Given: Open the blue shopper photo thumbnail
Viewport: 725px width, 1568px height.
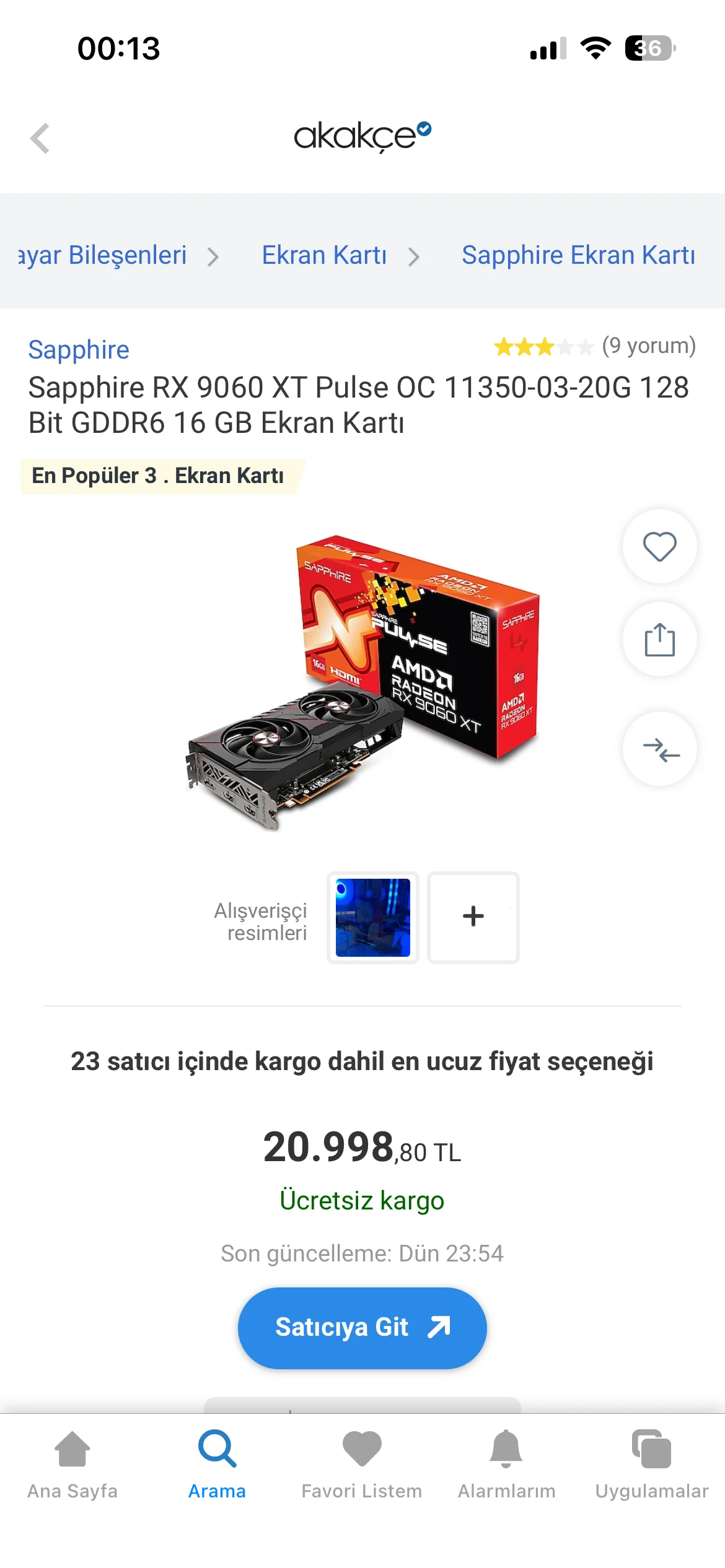Looking at the screenshot, I should tap(373, 917).
